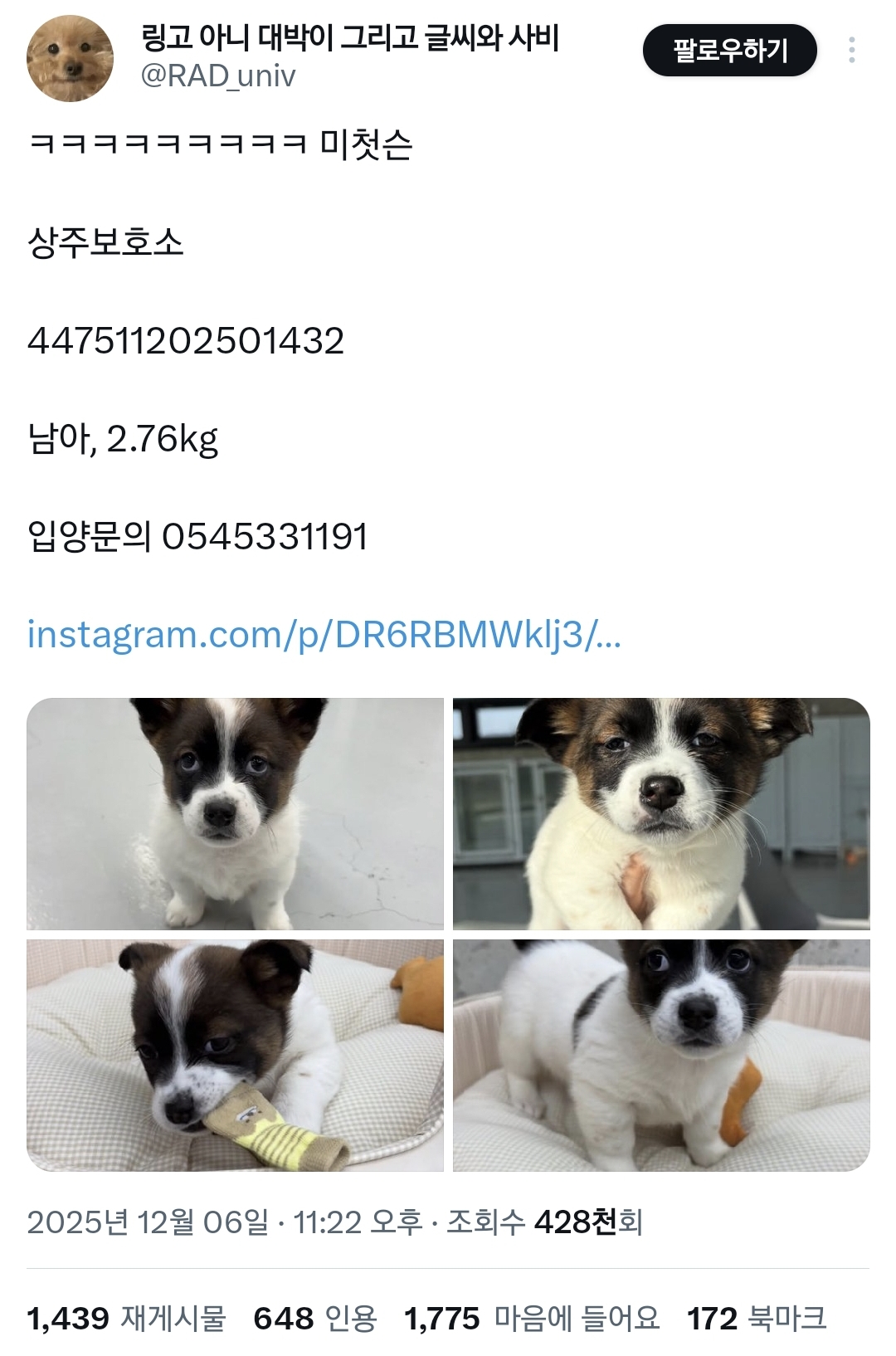The height and width of the screenshot is (1356, 896).
Task: View the photo of puppy held by hand
Action: coord(660,813)
